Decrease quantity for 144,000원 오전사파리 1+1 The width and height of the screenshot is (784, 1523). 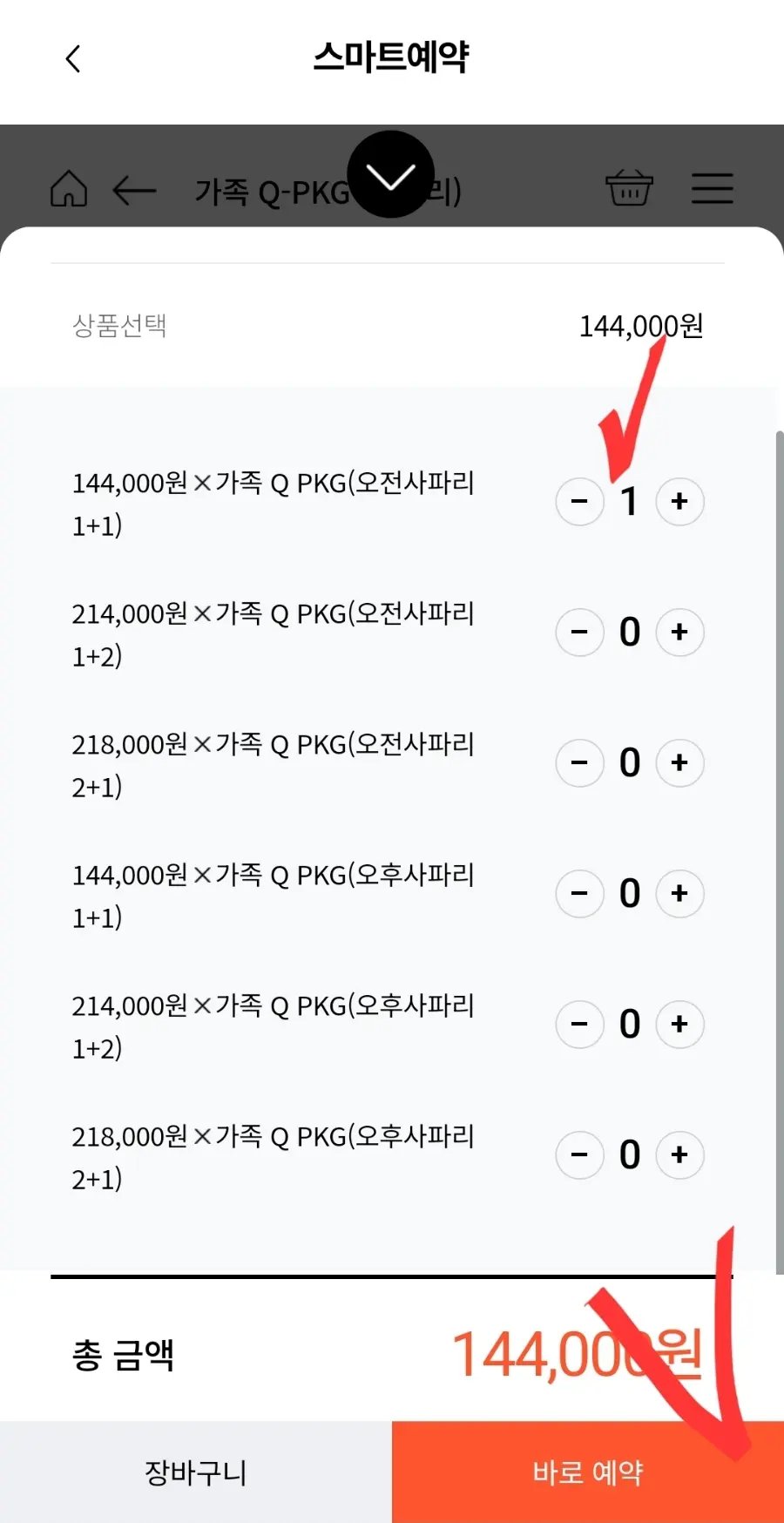pyautogui.click(x=579, y=502)
